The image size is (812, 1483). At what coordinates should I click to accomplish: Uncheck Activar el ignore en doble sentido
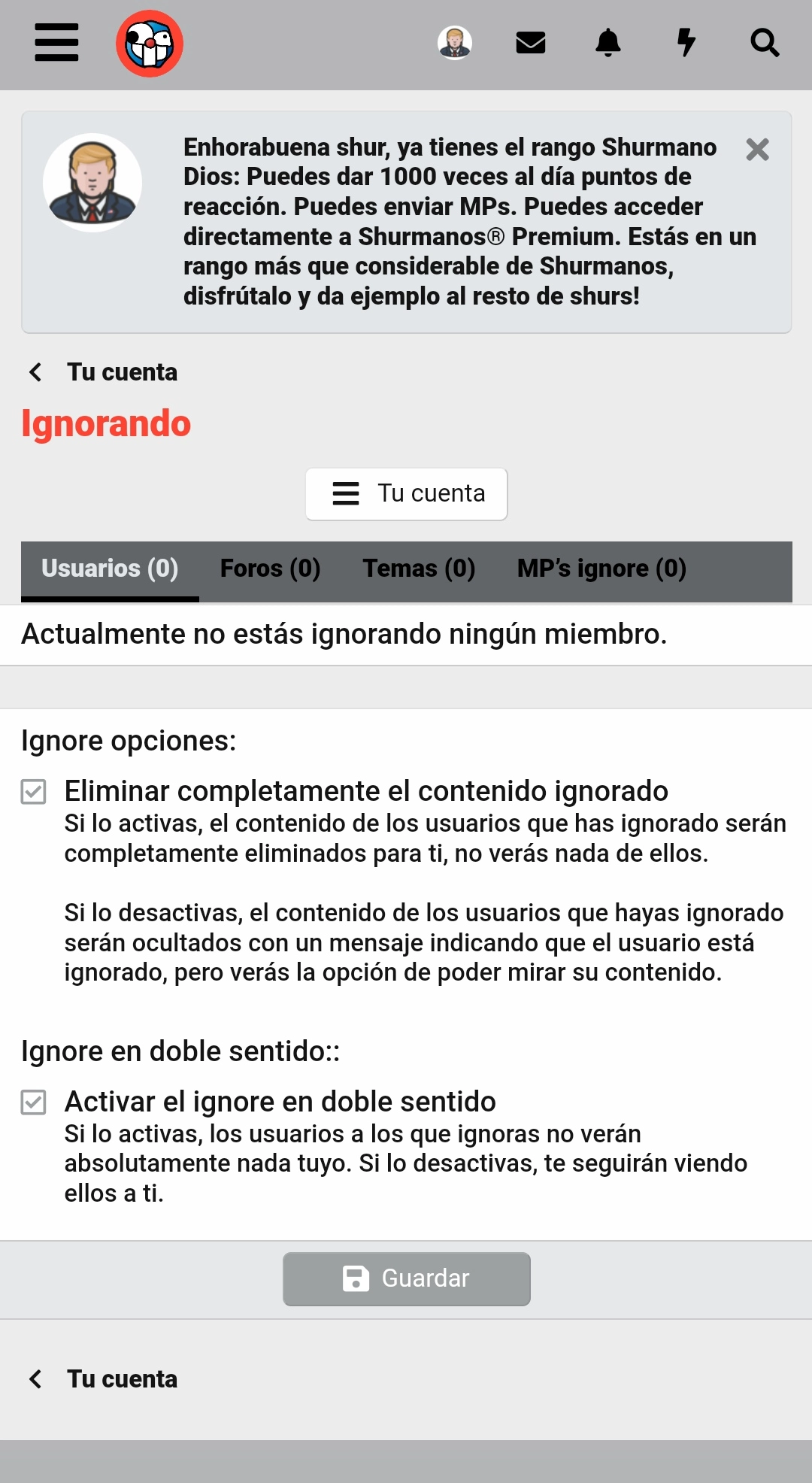[33, 1102]
